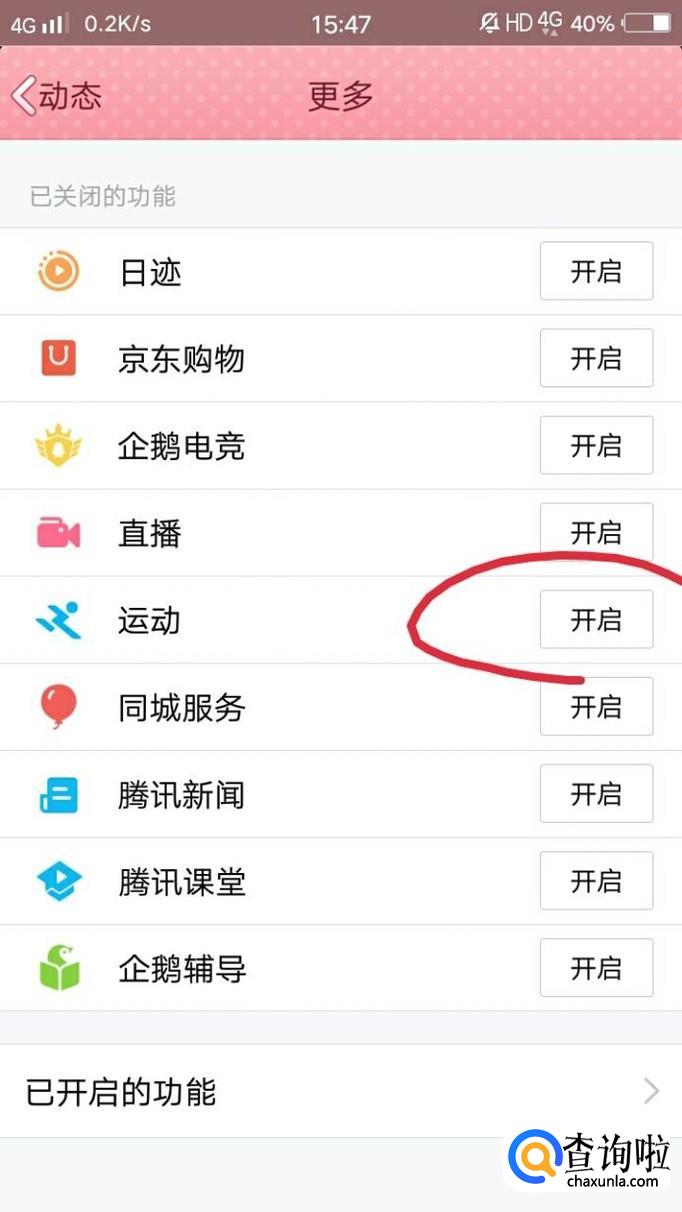Screen dimensions: 682x1212
Task: Turn on 京东购物
Action: point(596,358)
